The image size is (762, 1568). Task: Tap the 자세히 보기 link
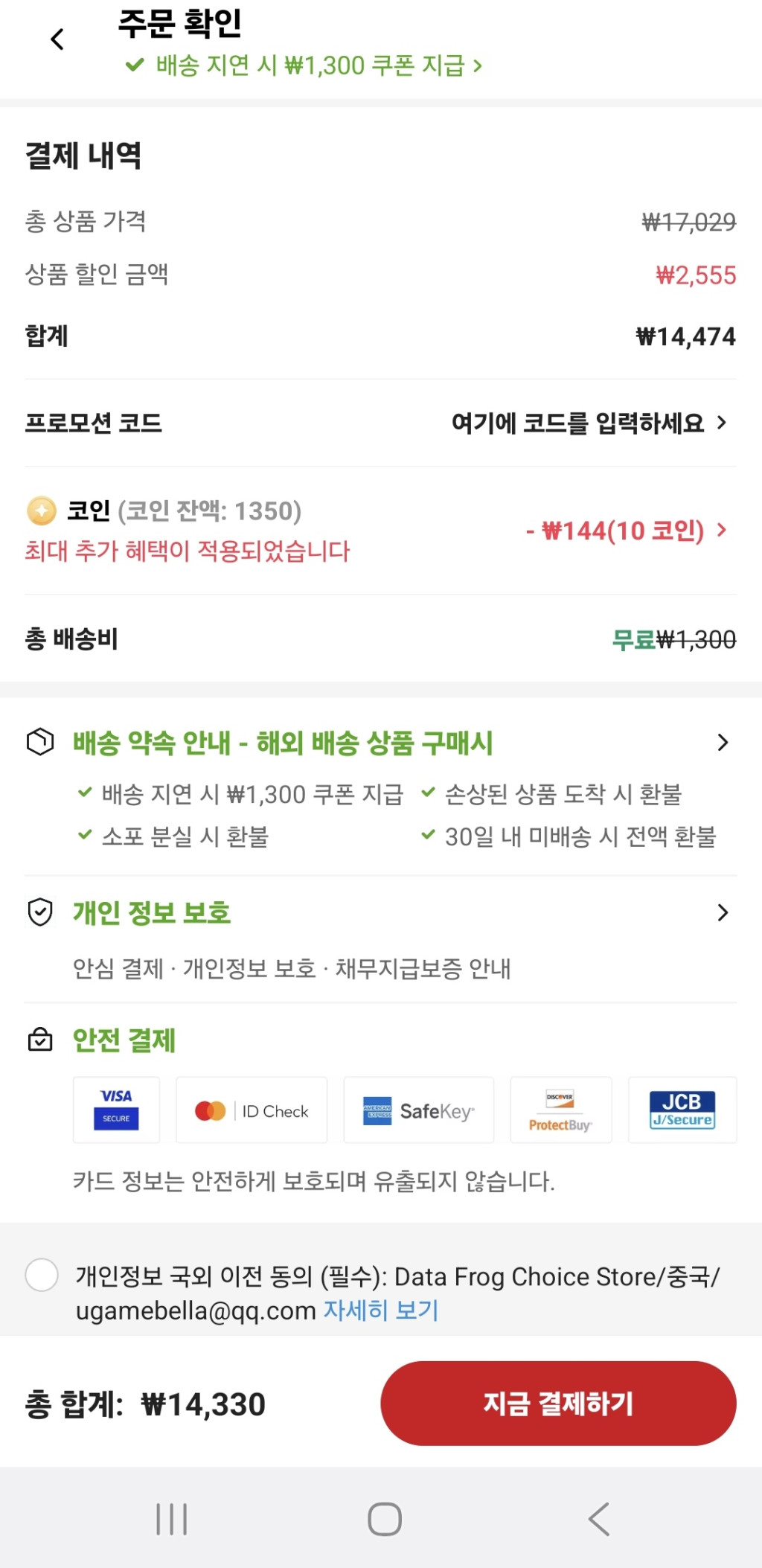coord(380,1311)
